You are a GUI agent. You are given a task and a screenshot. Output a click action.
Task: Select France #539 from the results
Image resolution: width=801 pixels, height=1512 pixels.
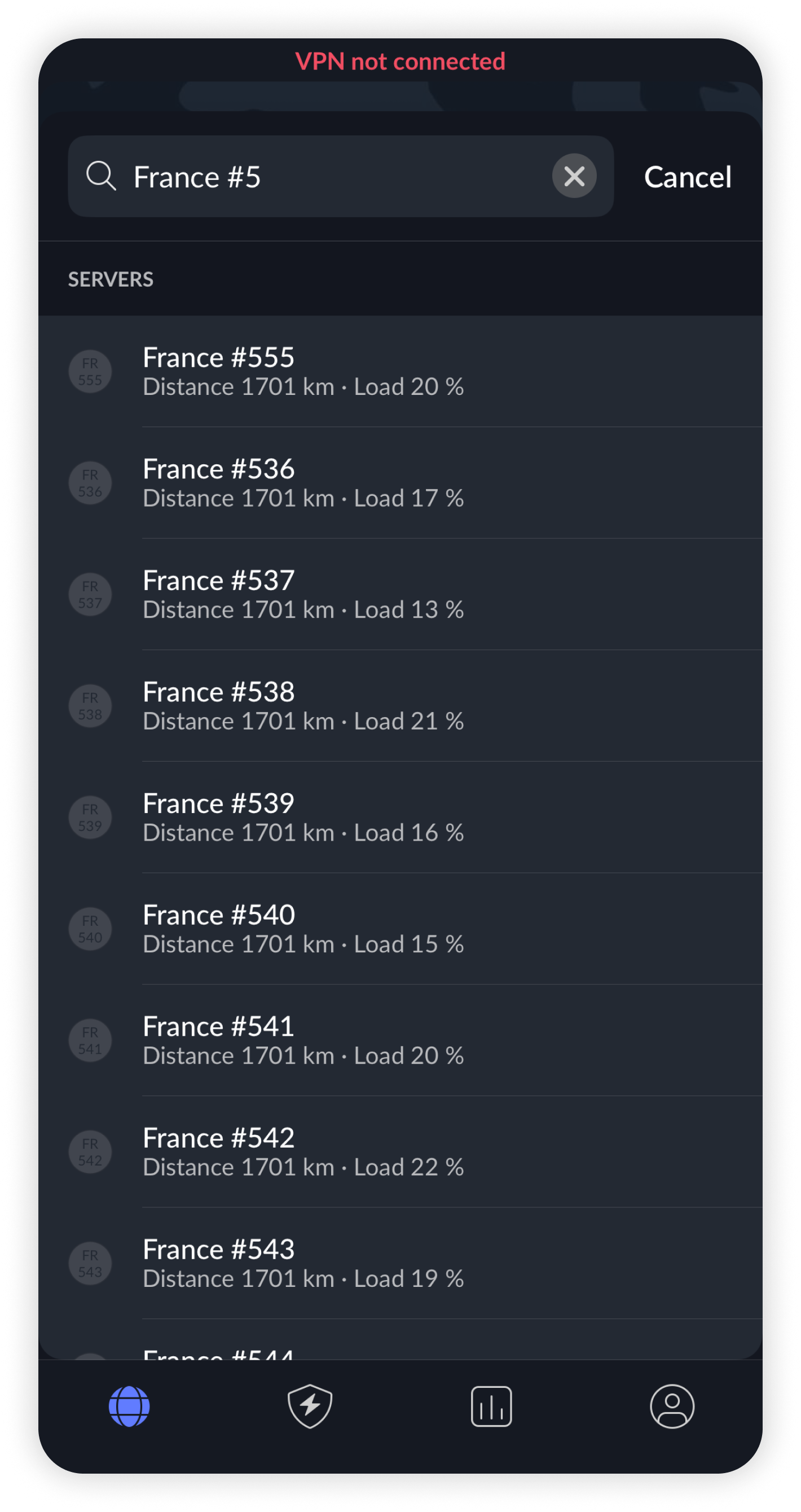point(399,817)
